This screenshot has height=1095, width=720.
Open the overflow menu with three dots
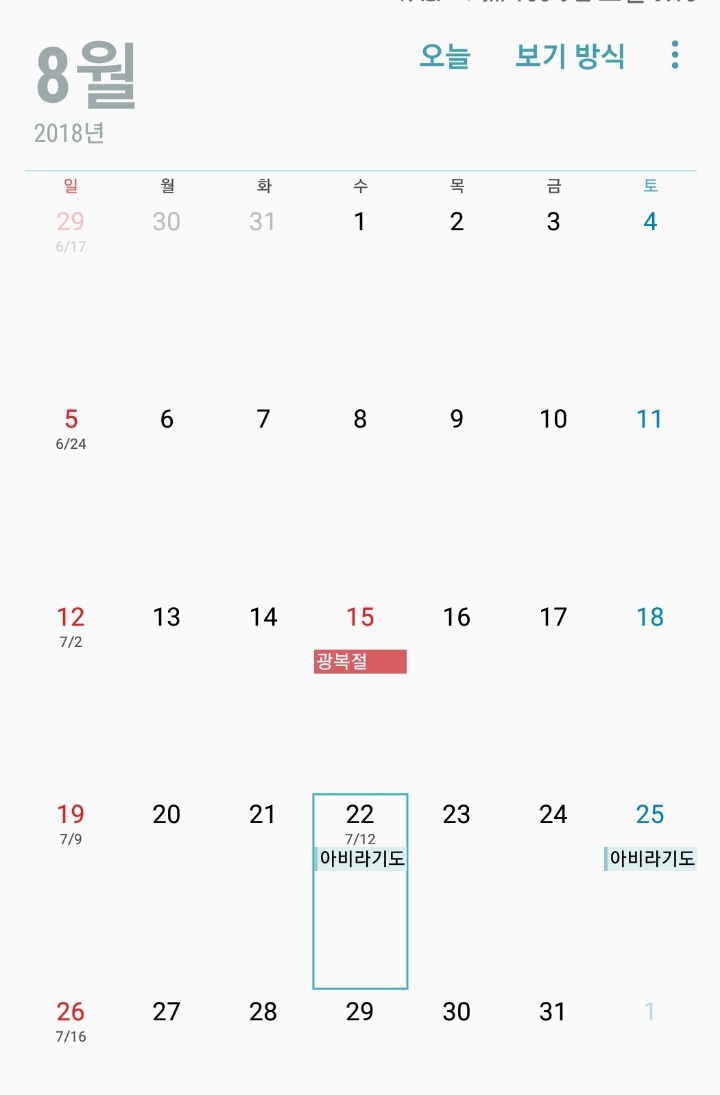675,55
